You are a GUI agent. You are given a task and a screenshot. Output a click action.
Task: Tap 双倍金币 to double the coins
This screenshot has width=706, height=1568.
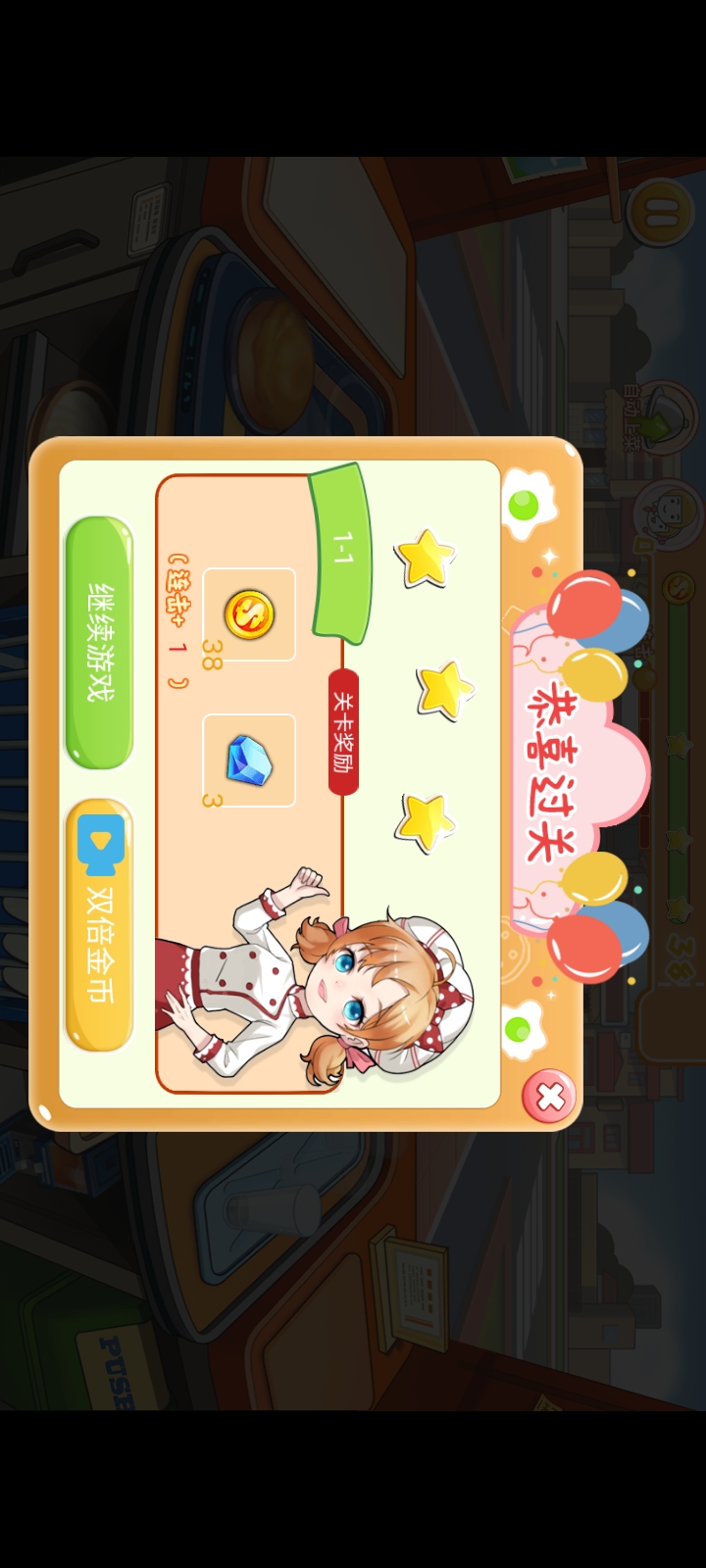click(99, 926)
